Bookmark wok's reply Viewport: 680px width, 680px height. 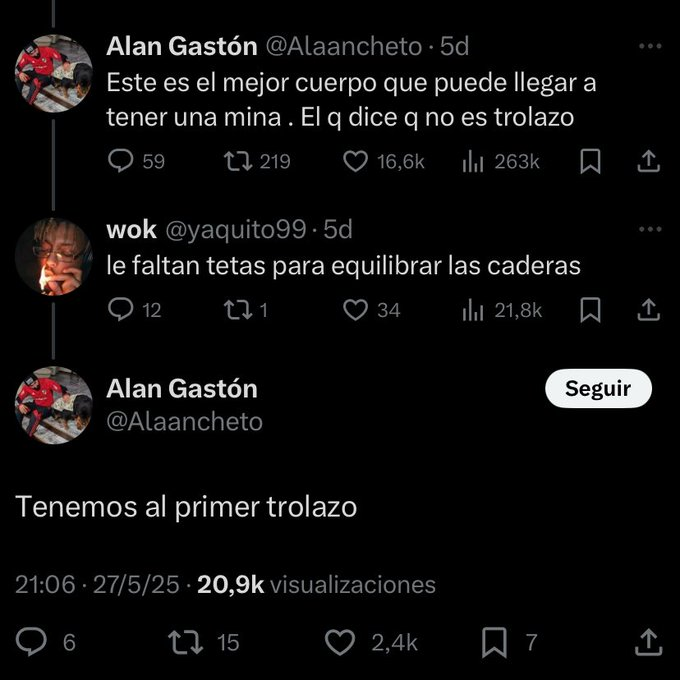click(591, 310)
